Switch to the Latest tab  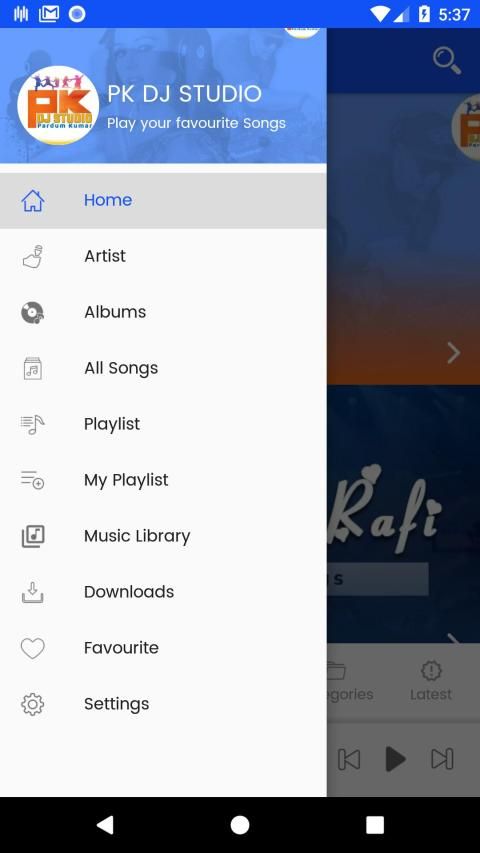431,681
